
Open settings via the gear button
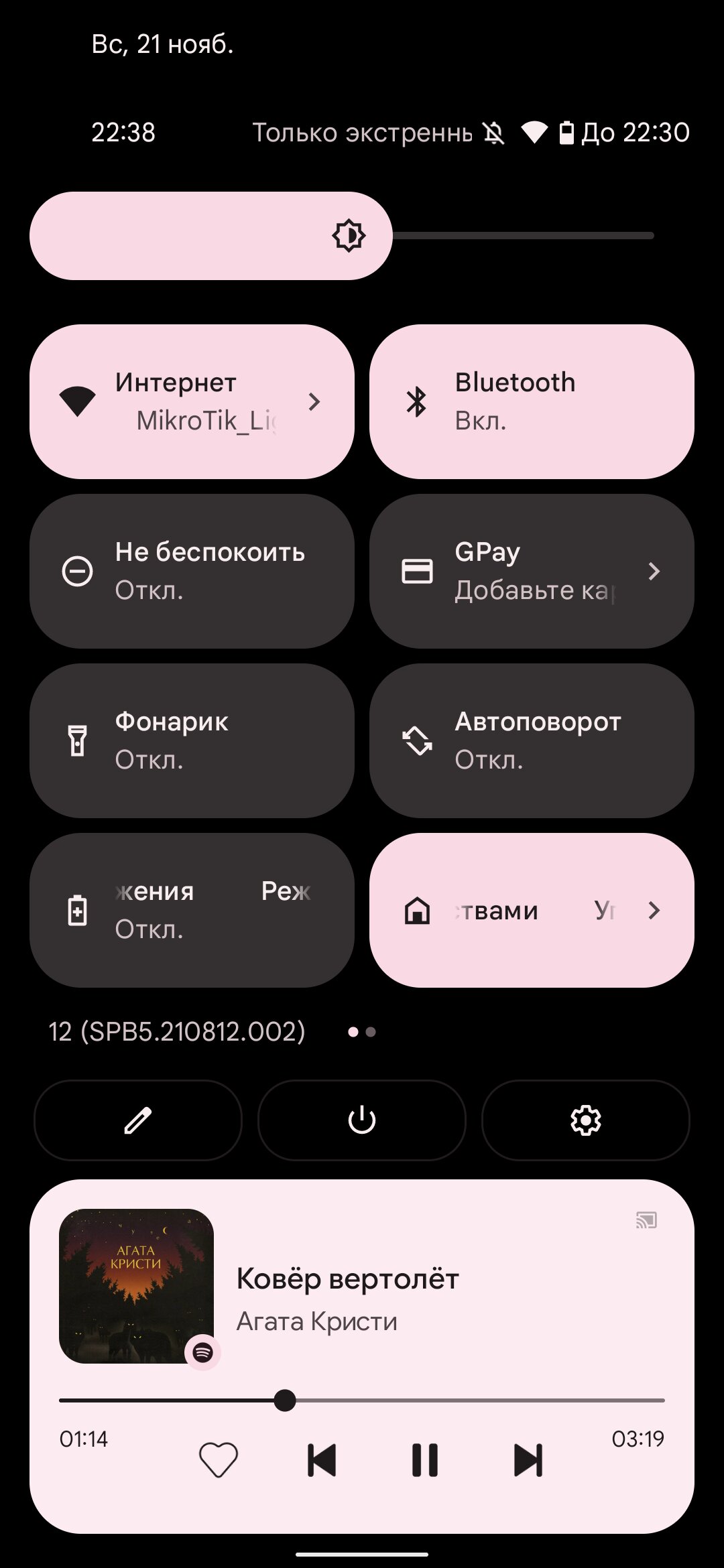pyautogui.click(x=586, y=1120)
